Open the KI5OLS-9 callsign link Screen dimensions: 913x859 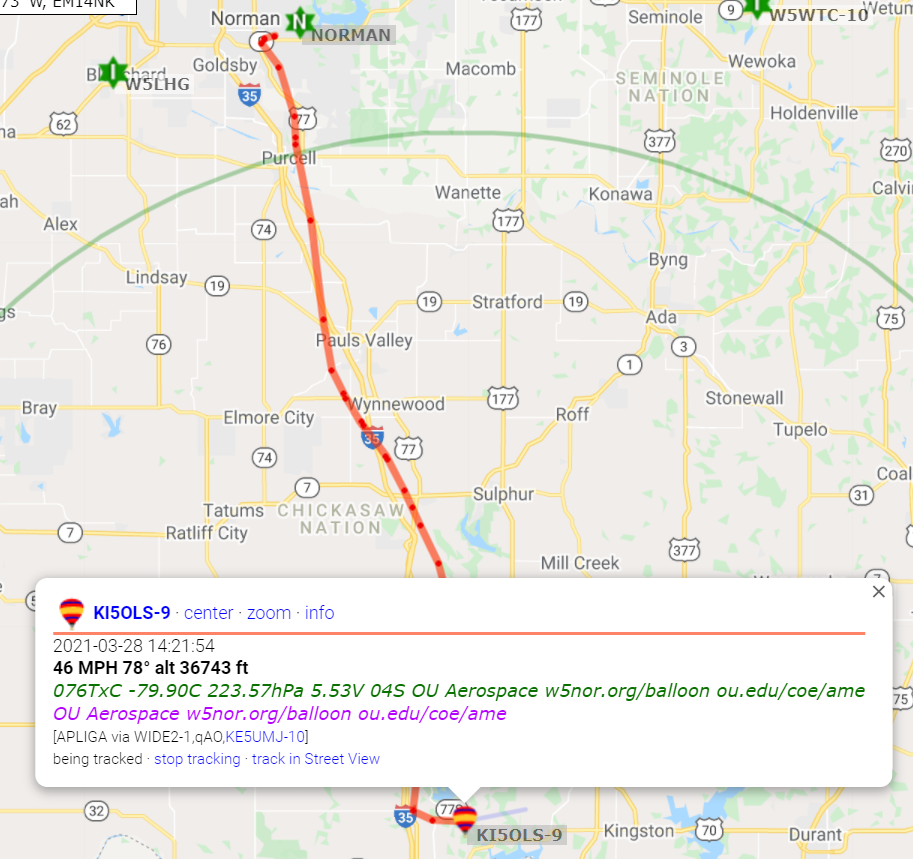(x=131, y=612)
